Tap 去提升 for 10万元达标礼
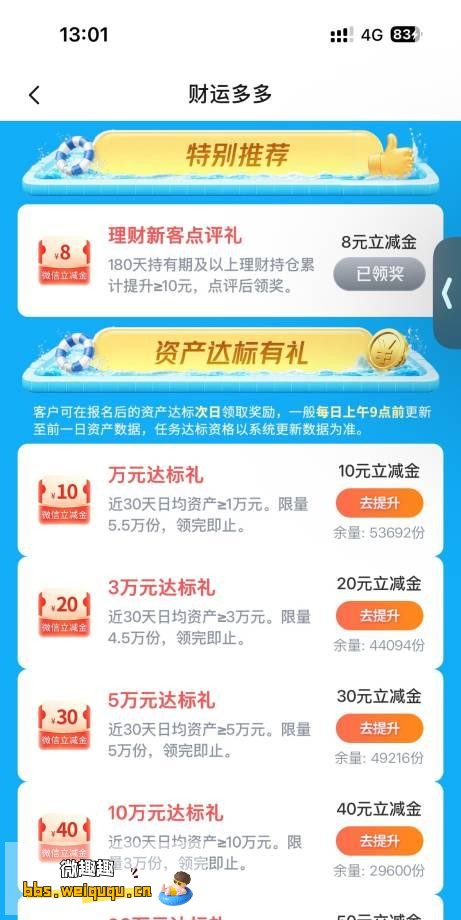Image resolution: width=461 pixels, height=920 pixels. (379, 841)
